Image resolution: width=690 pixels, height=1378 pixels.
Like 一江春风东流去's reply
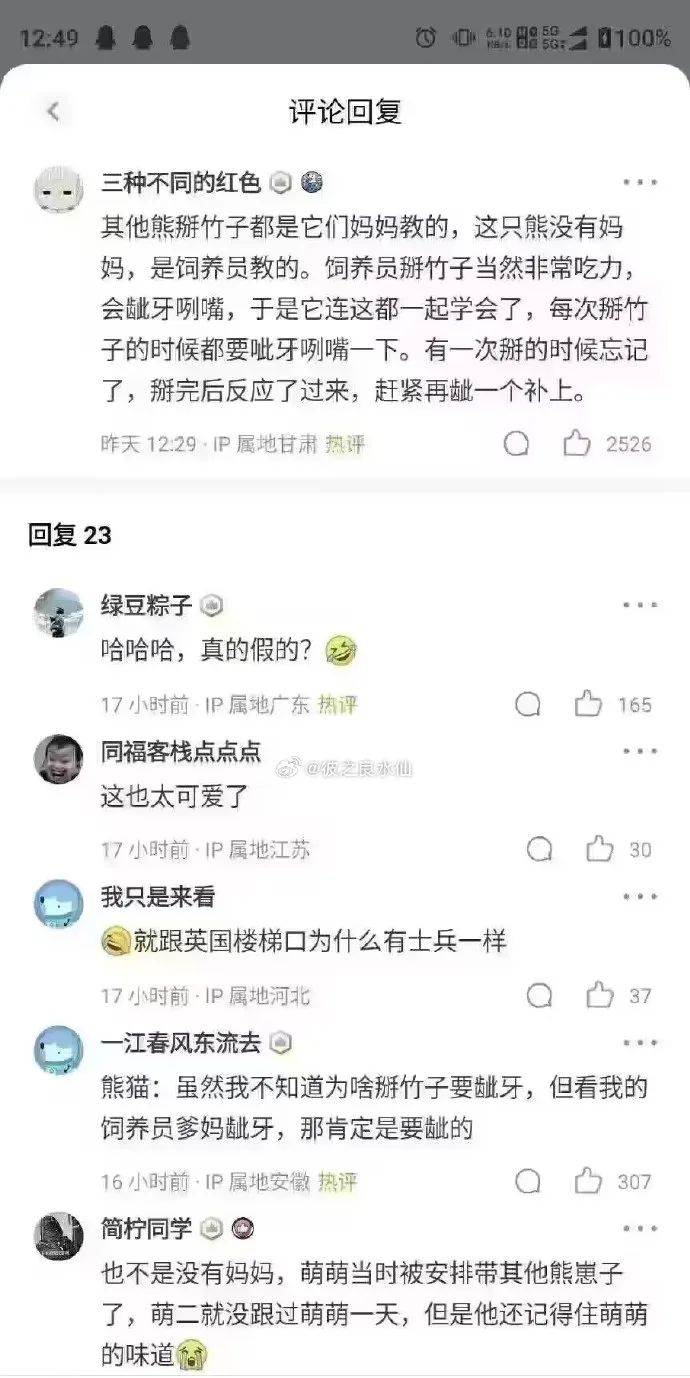click(x=588, y=1181)
